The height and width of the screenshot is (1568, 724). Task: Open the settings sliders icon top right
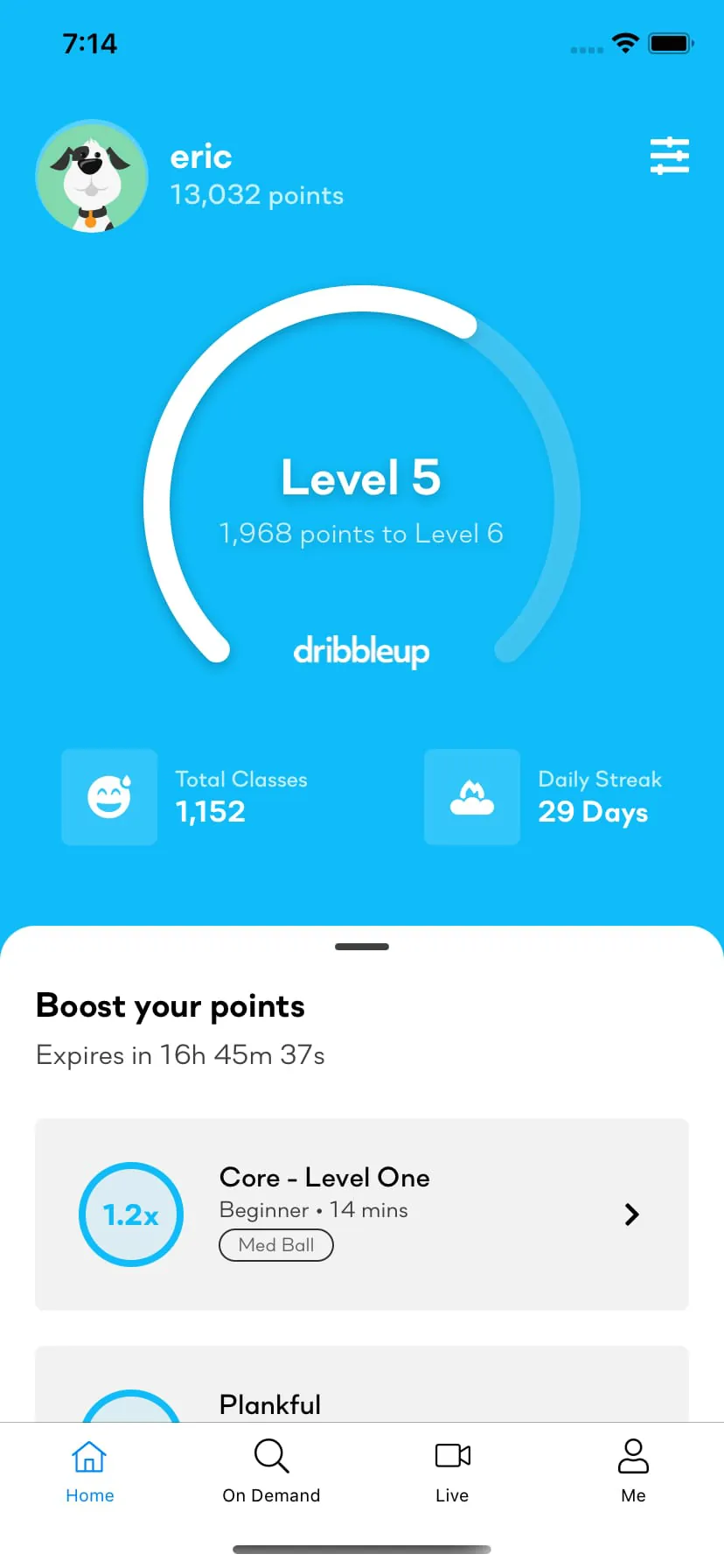[670, 155]
